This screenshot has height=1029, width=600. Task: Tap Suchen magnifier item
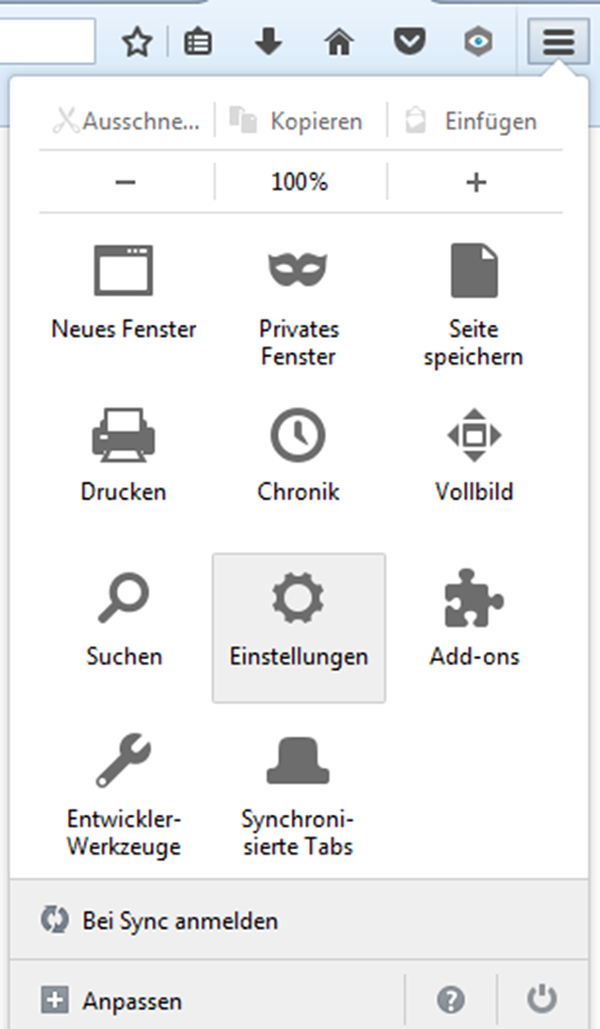point(123,620)
